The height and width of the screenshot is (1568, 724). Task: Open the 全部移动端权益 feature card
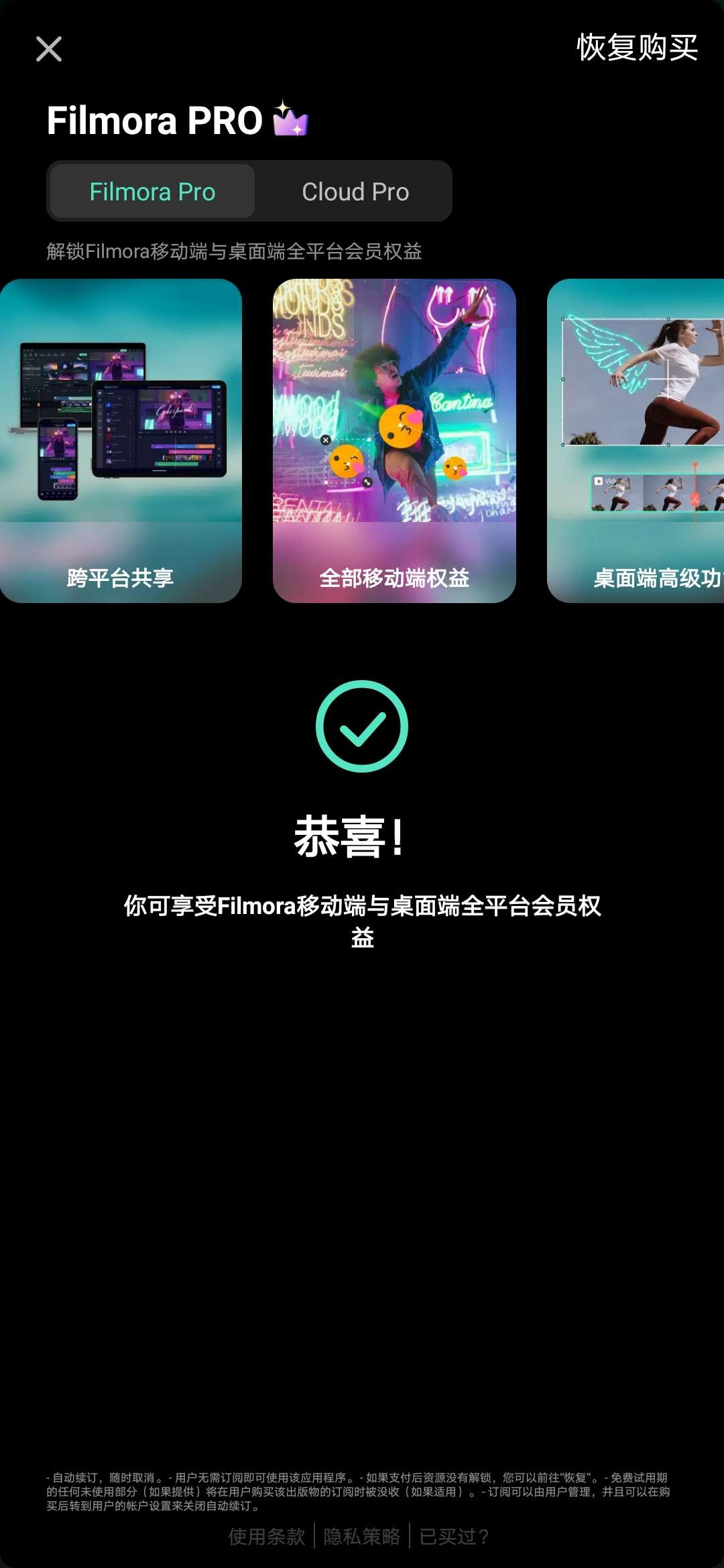[394, 440]
